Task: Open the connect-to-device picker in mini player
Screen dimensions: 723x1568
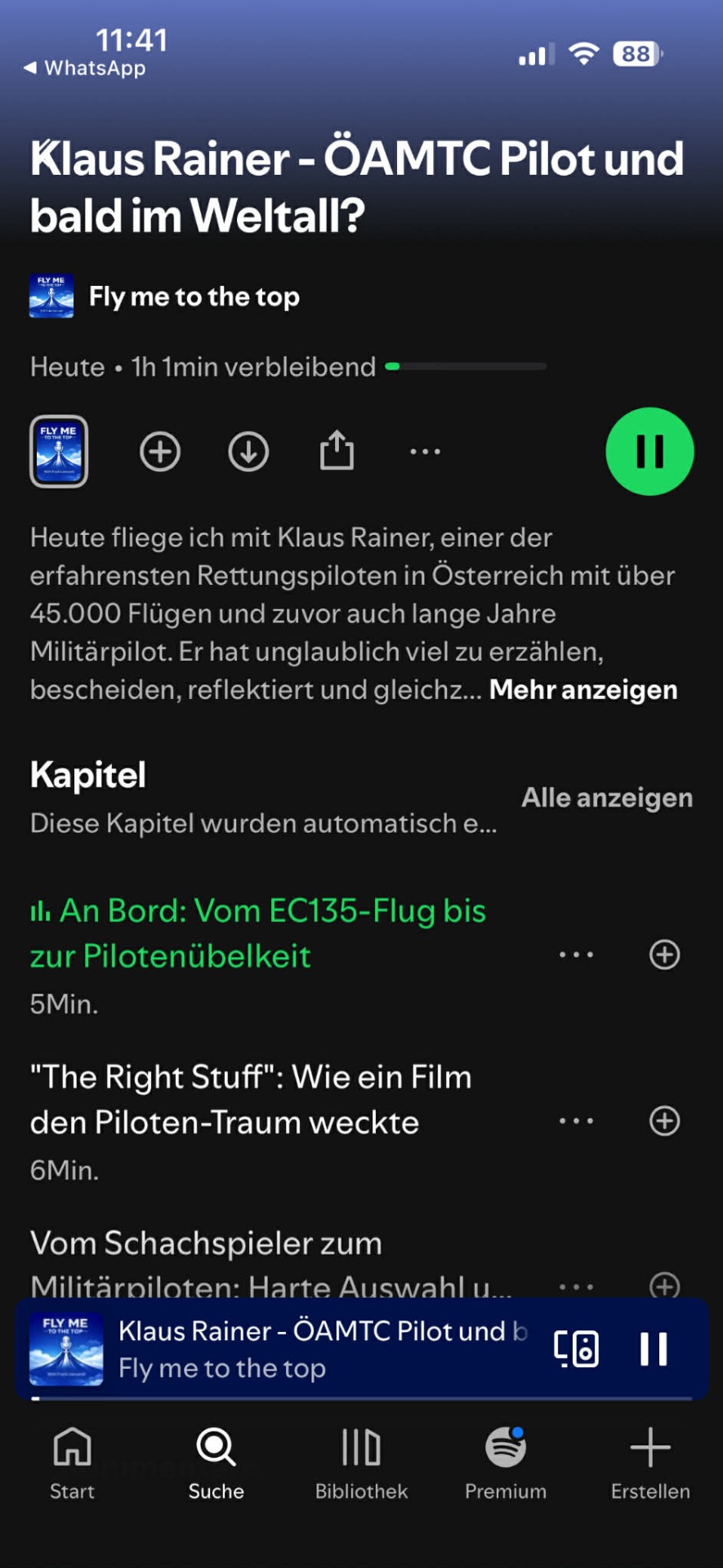Action: pyautogui.click(x=575, y=1347)
